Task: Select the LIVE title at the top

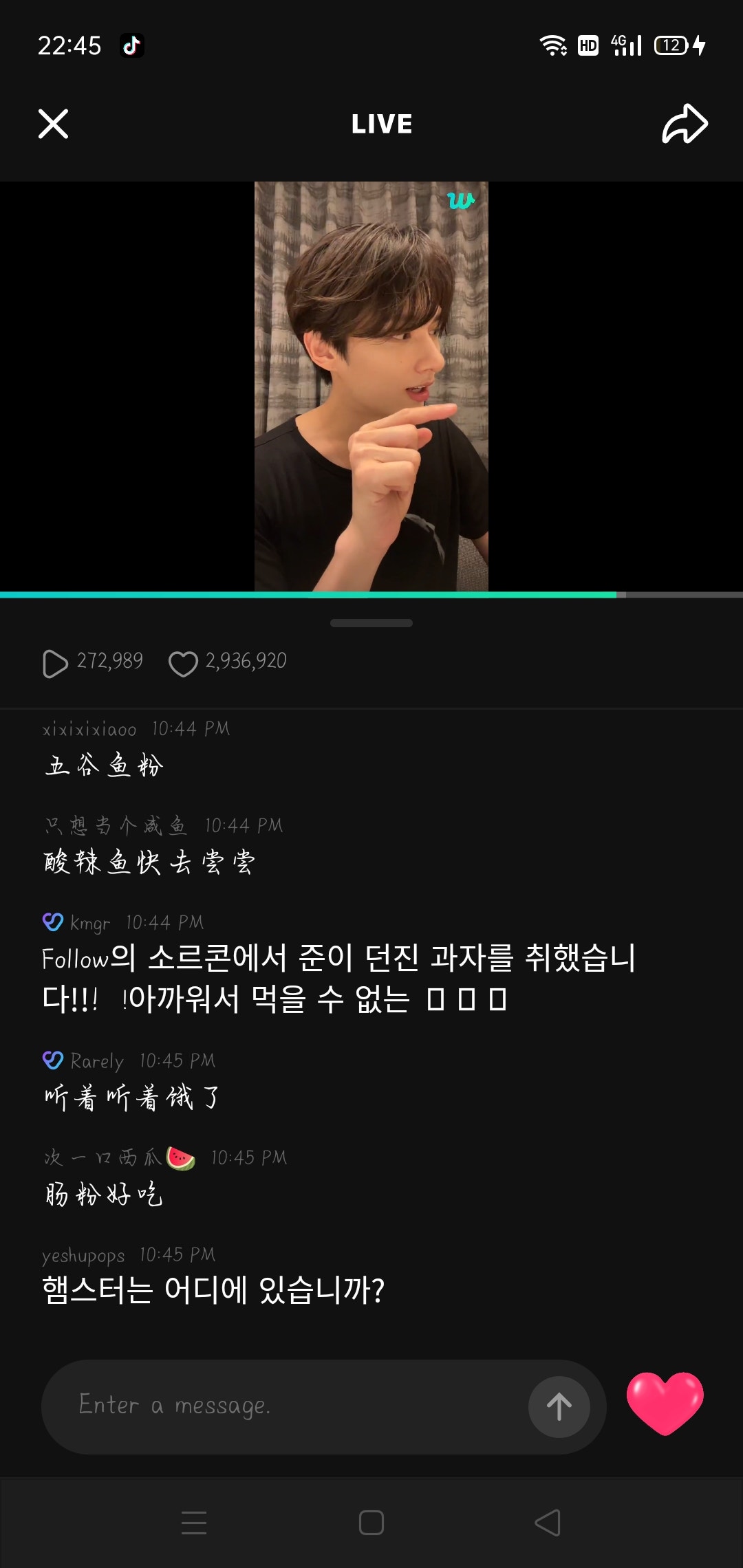Action: pos(381,124)
